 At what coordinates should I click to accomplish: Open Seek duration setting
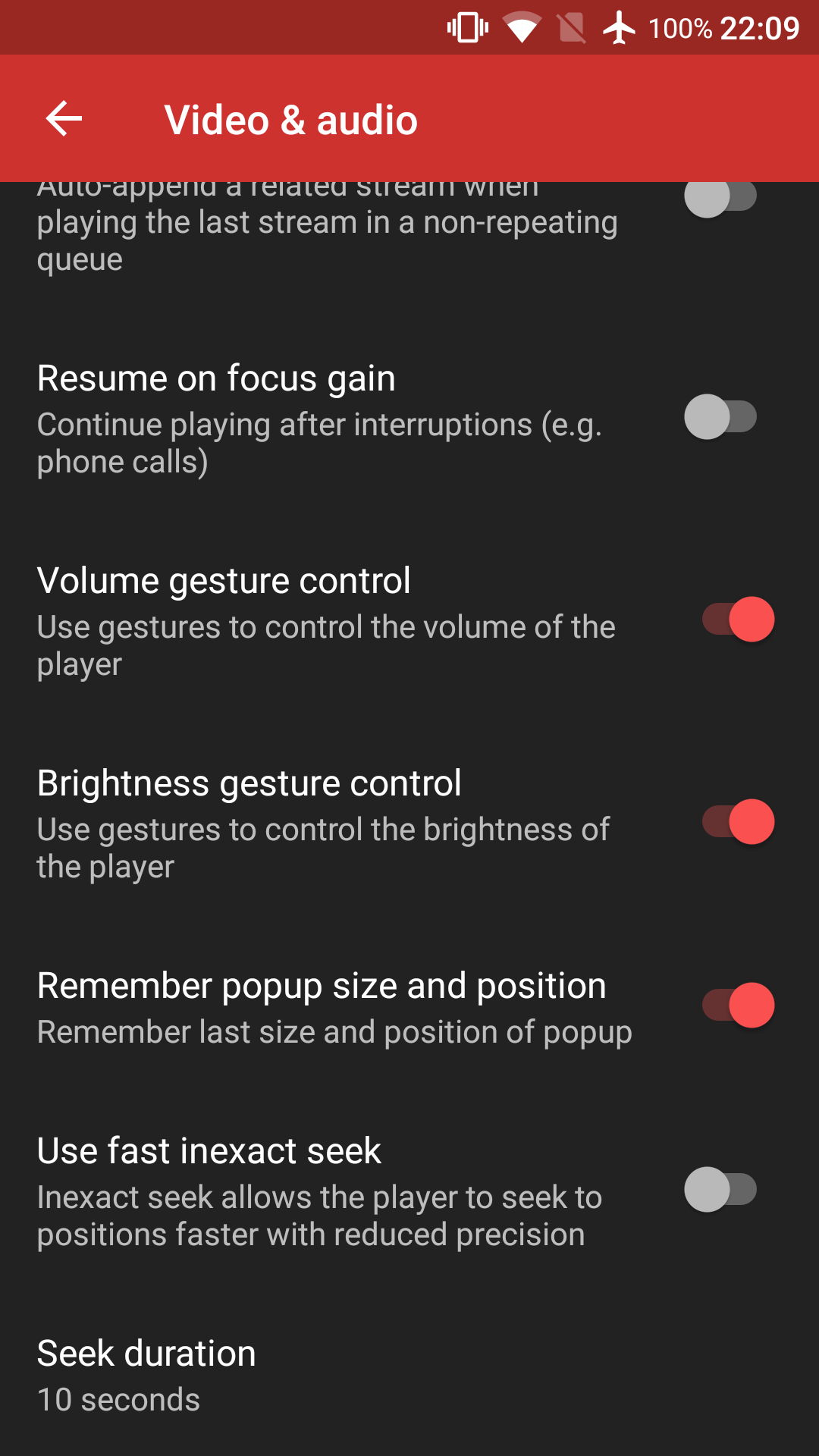tap(146, 1375)
